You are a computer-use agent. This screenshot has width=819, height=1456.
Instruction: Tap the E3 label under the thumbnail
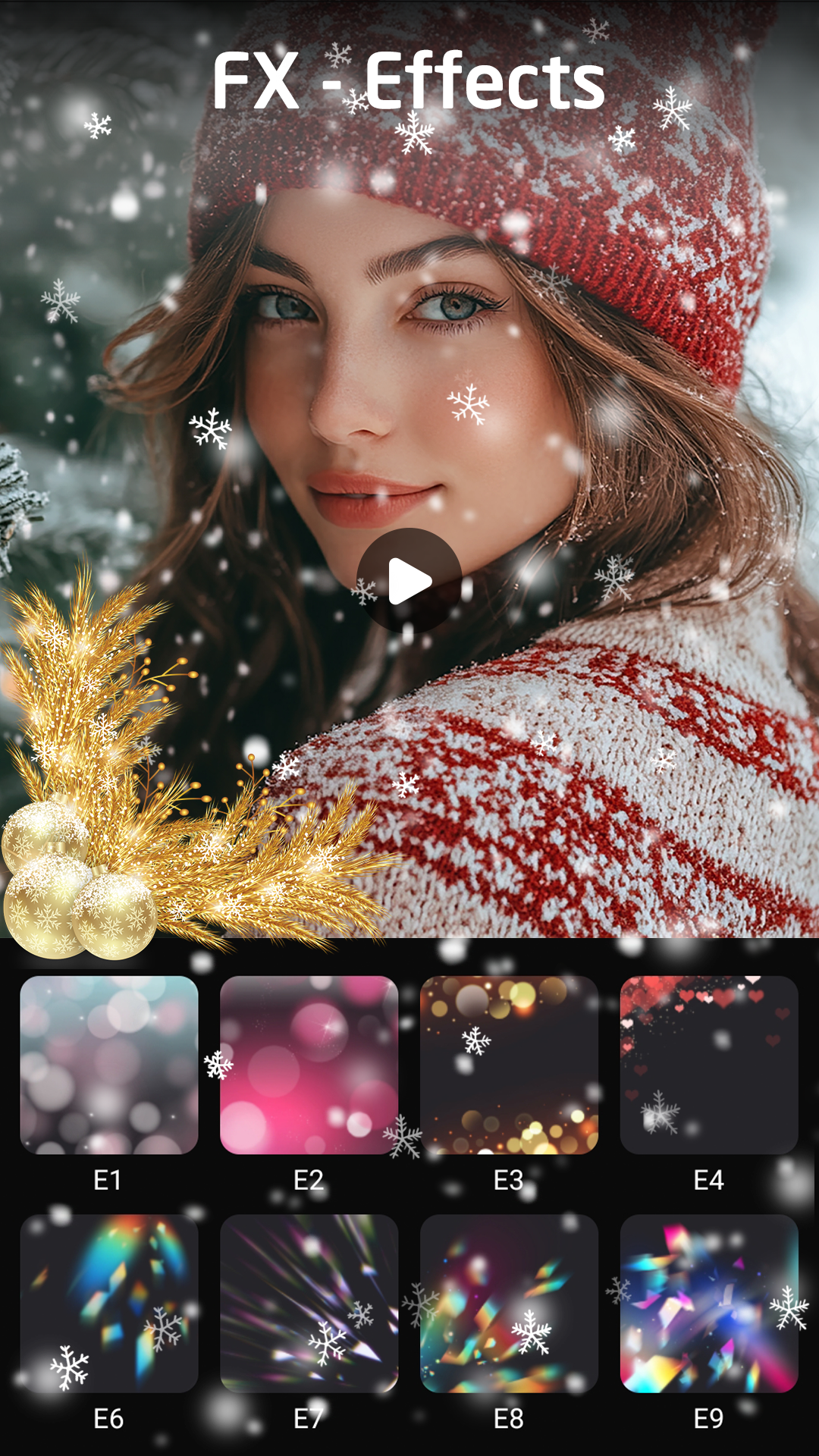click(x=510, y=1178)
